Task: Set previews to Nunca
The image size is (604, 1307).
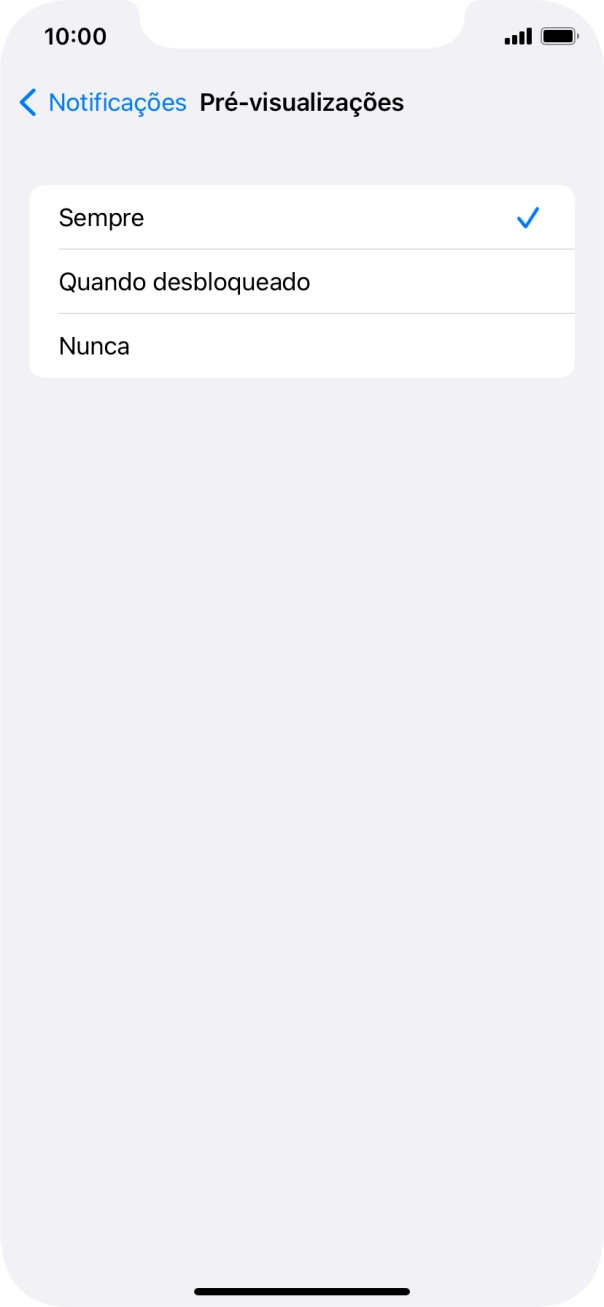Action: 302,346
